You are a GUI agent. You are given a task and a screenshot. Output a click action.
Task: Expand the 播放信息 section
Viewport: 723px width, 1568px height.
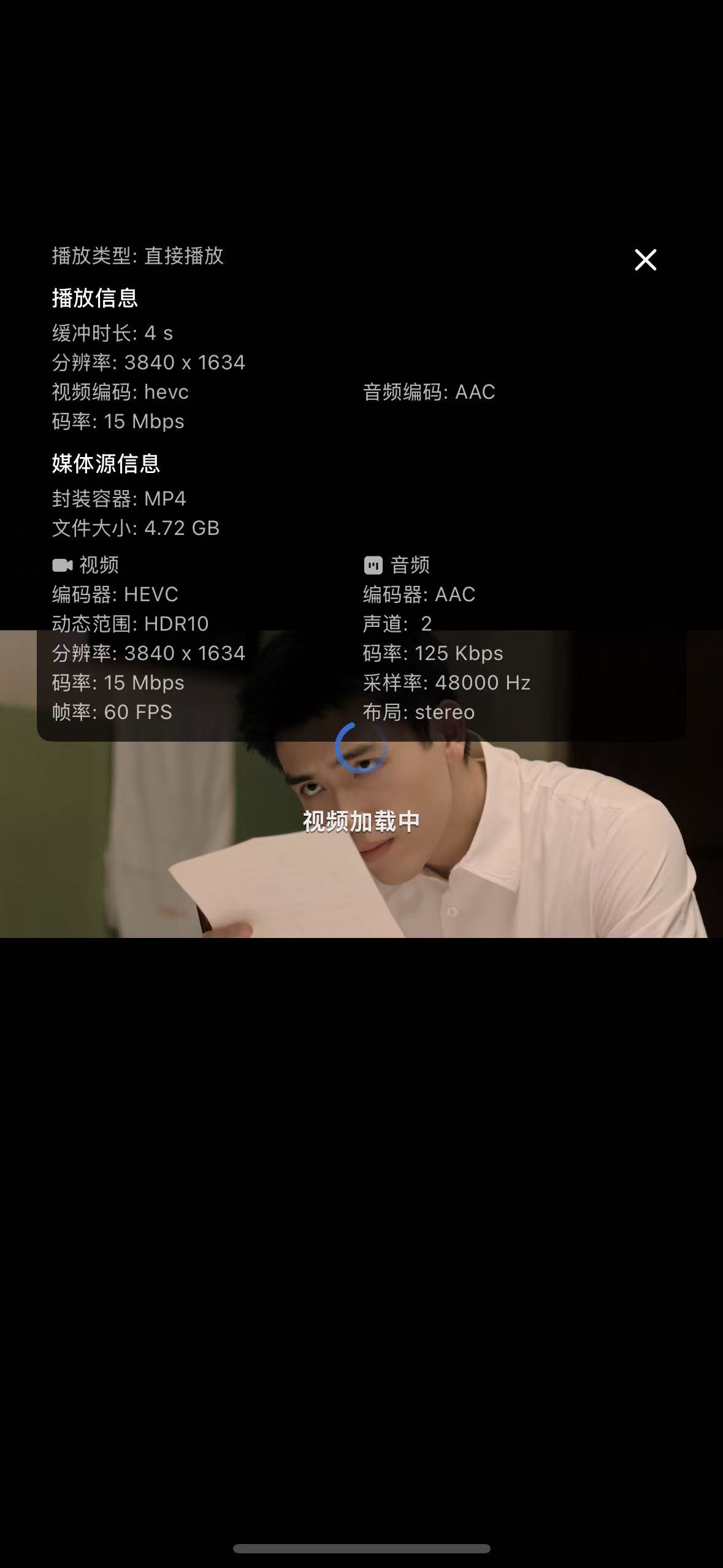click(x=95, y=299)
